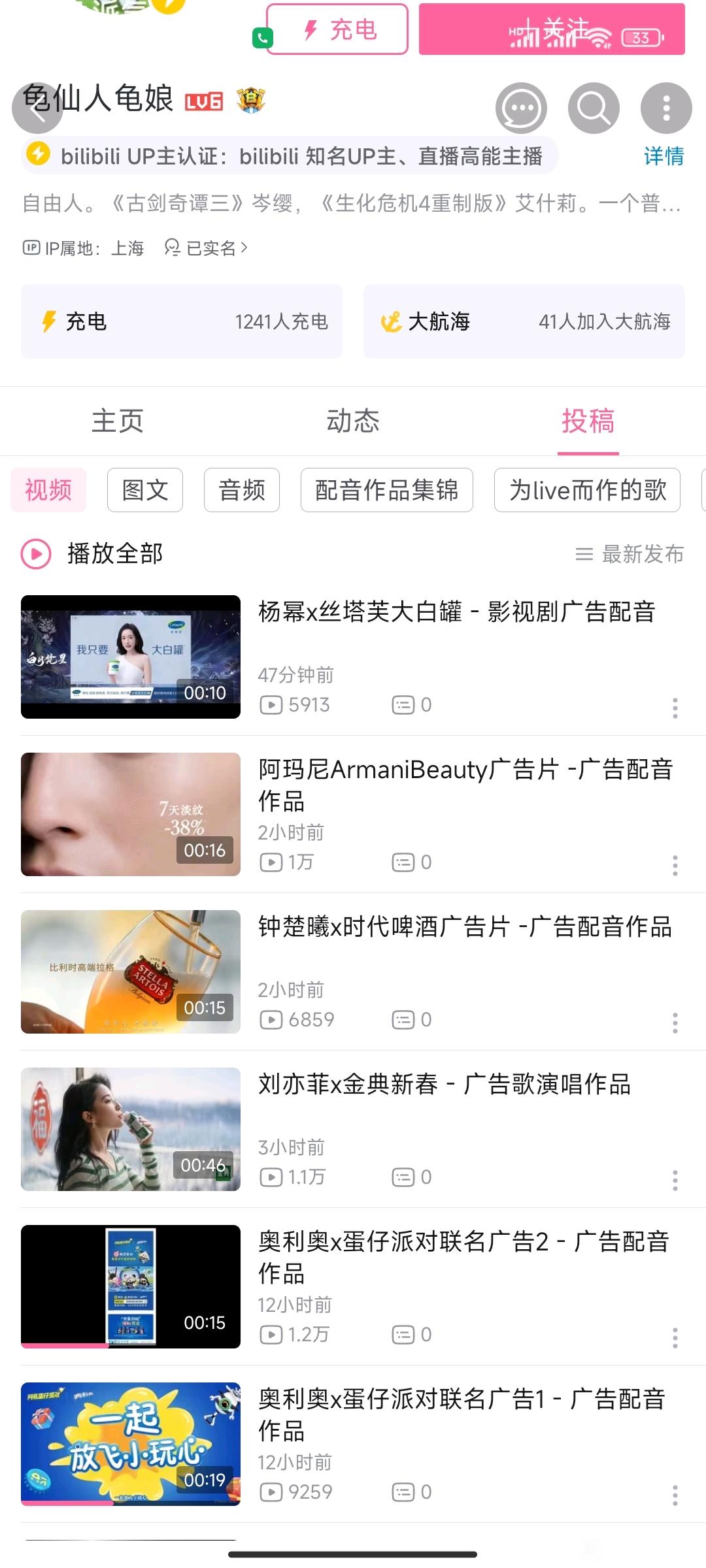Change sort order via 最新发布
The height and width of the screenshot is (1568, 706).
point(630,555)
